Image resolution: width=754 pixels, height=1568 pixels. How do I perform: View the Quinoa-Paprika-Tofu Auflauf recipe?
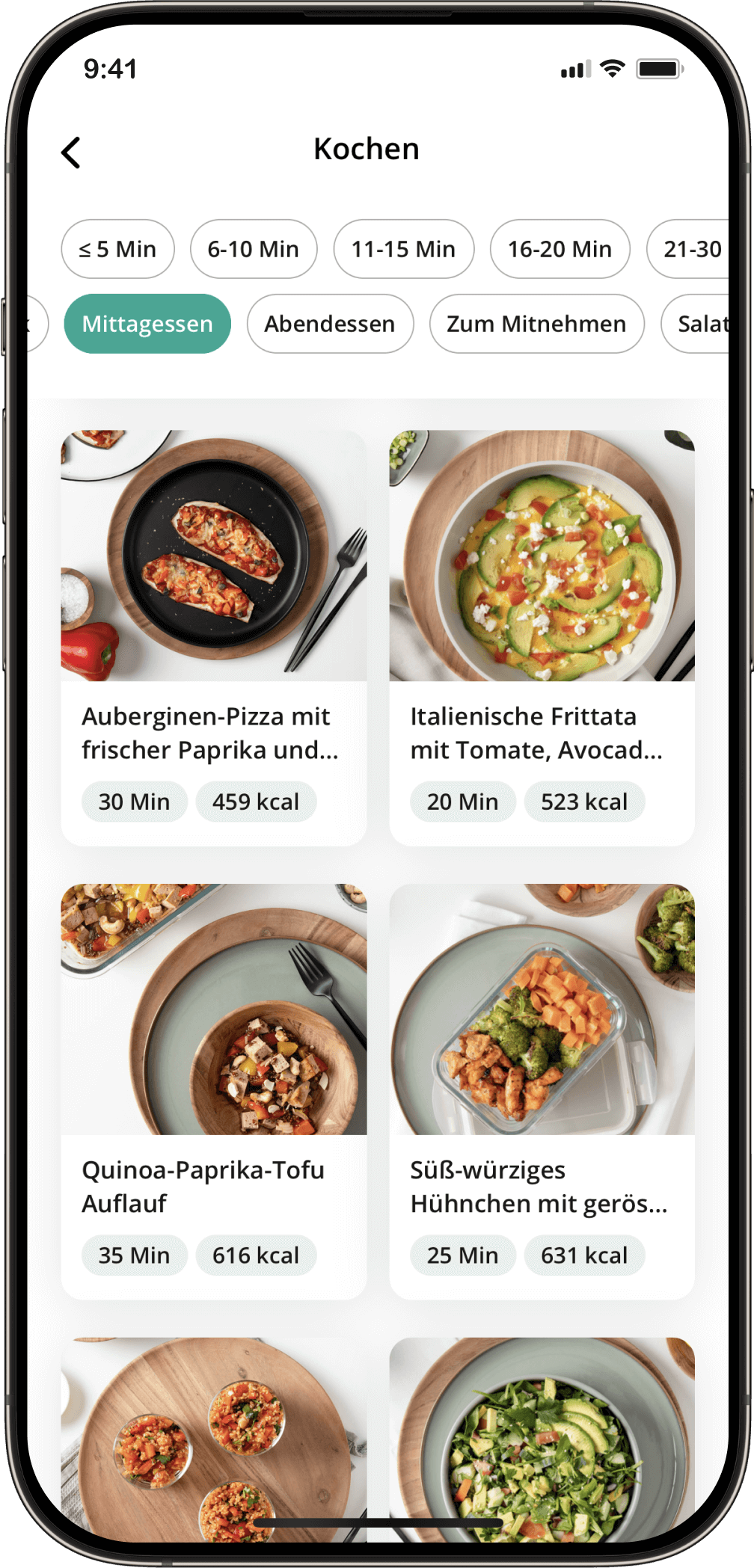click(213, 1090)
